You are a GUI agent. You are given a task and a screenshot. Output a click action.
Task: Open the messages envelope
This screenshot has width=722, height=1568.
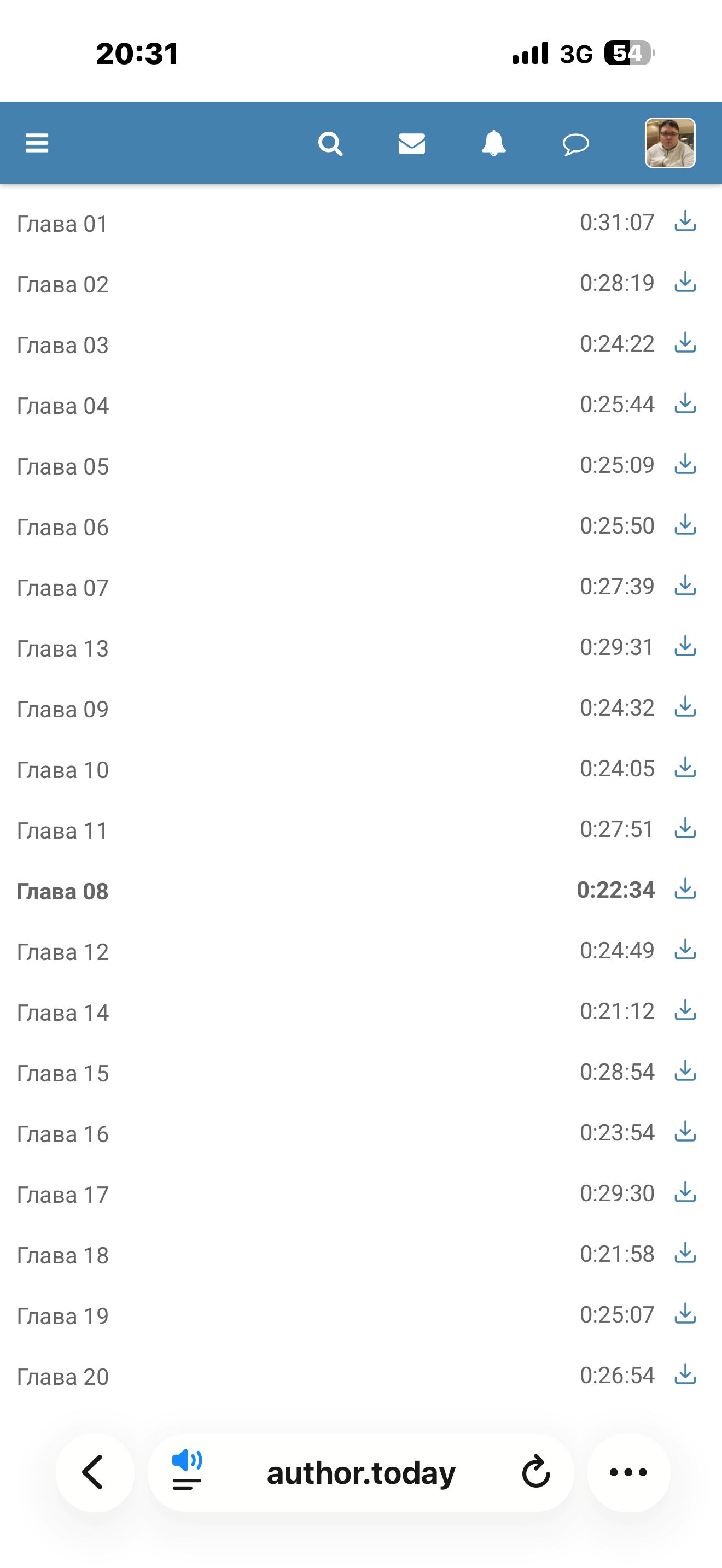[x=411, y=144]
